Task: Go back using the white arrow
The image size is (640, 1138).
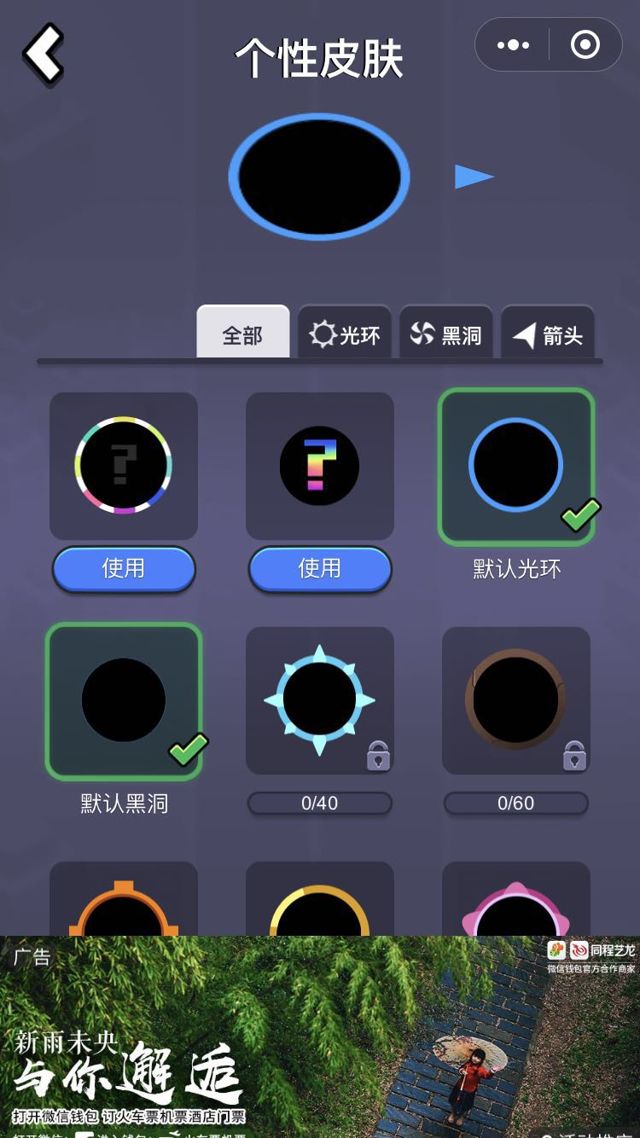Action: [x=44, y=53]
